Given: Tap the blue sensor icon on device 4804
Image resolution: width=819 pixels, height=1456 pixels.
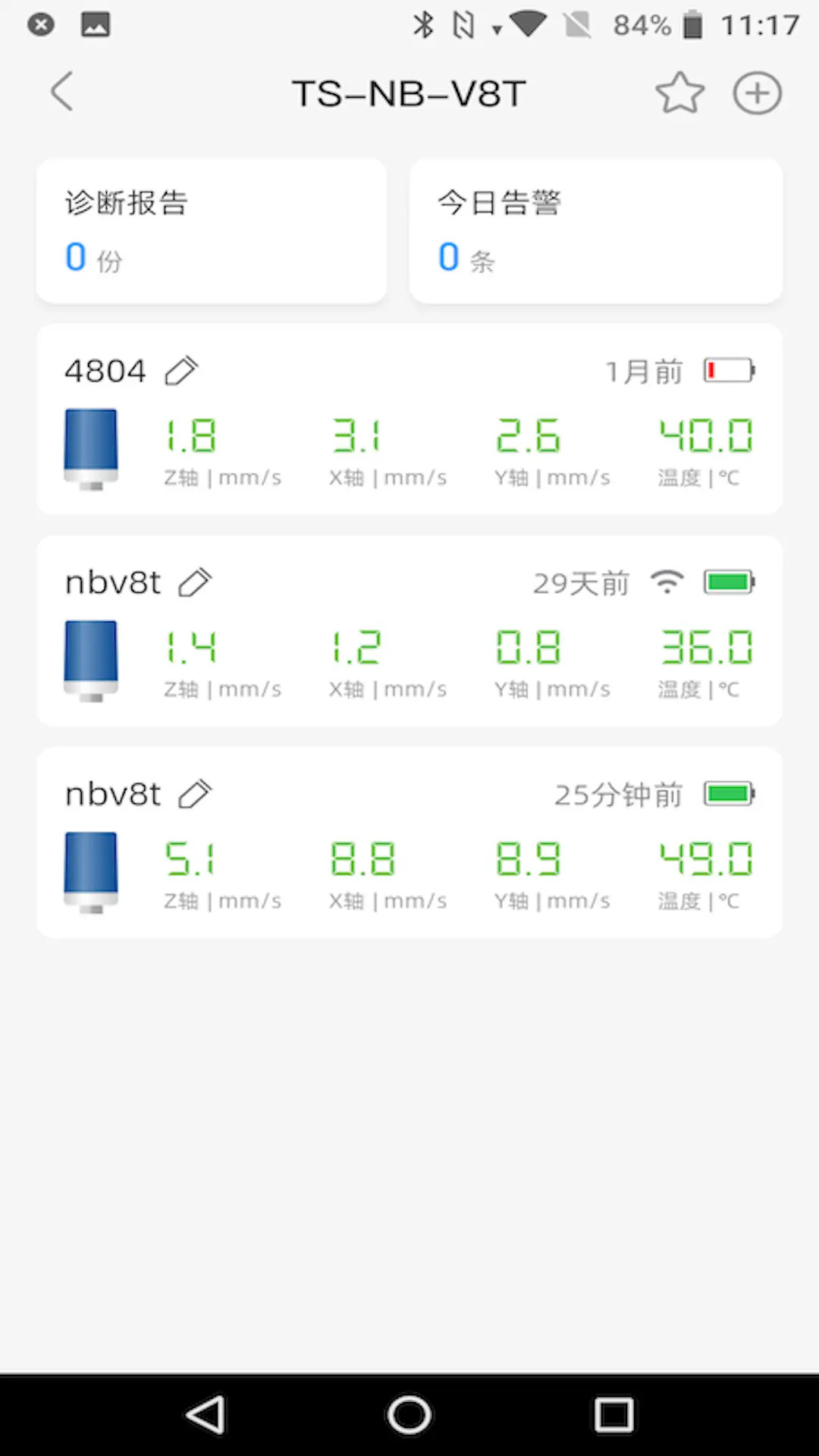Looking at the screenshot, I should tap(91, 449).
